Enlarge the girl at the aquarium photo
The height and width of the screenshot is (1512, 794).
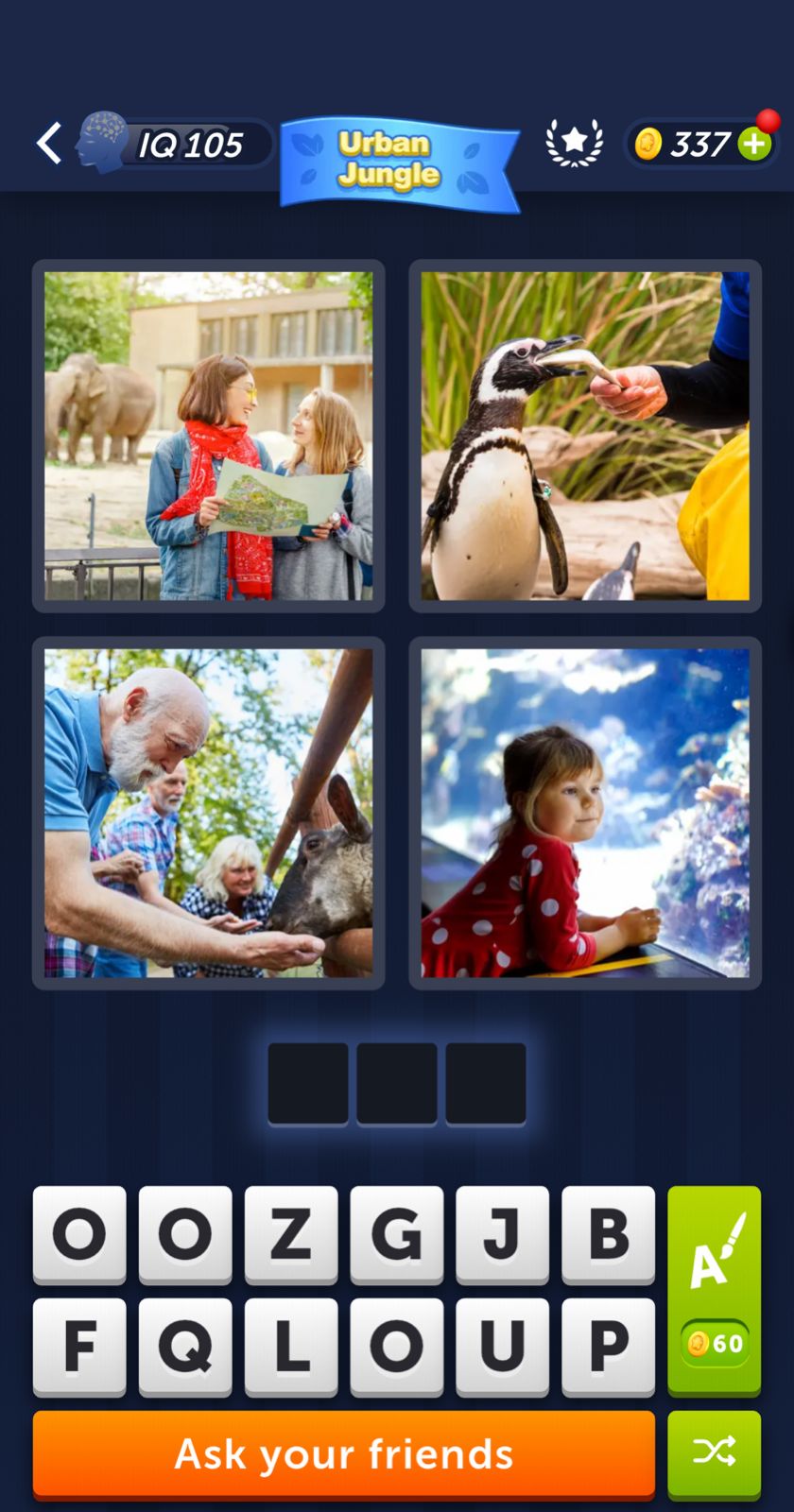coord(584,813)
